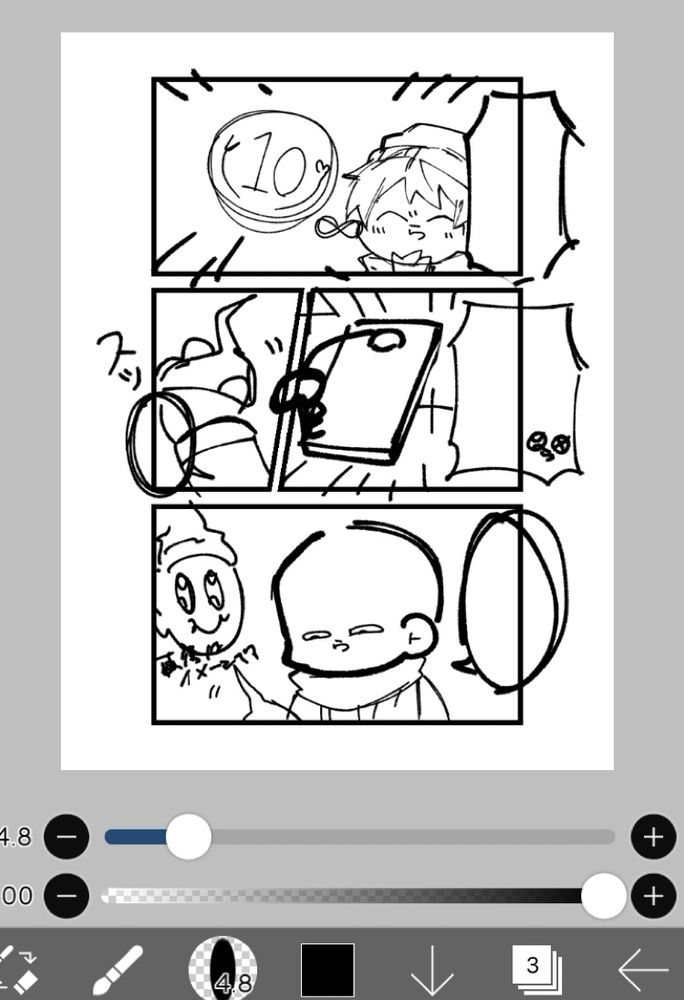Screen dimensions: 684x1000
Task: Open the layers panel showing 3
Action: point(537,969)
